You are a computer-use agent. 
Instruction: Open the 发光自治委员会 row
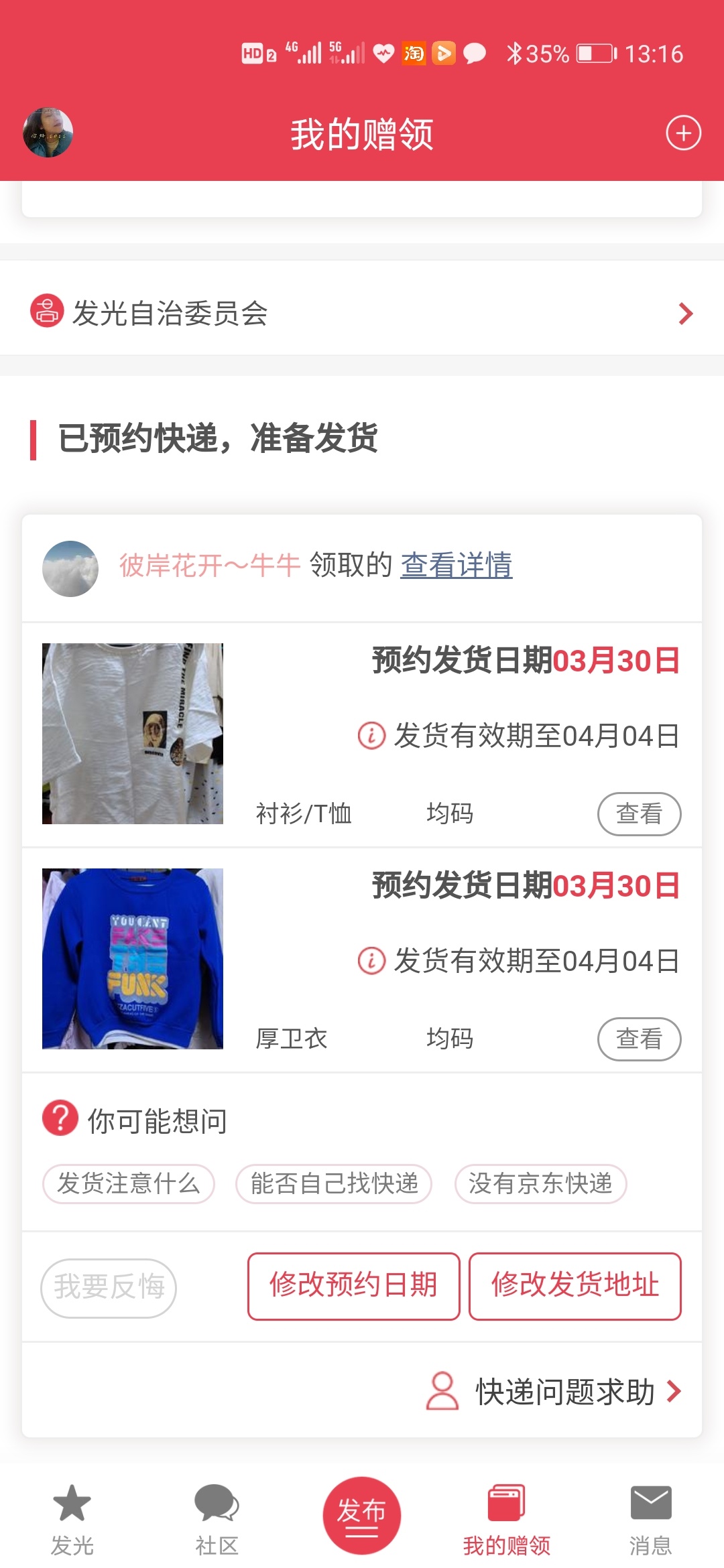(x=362, y=313)
